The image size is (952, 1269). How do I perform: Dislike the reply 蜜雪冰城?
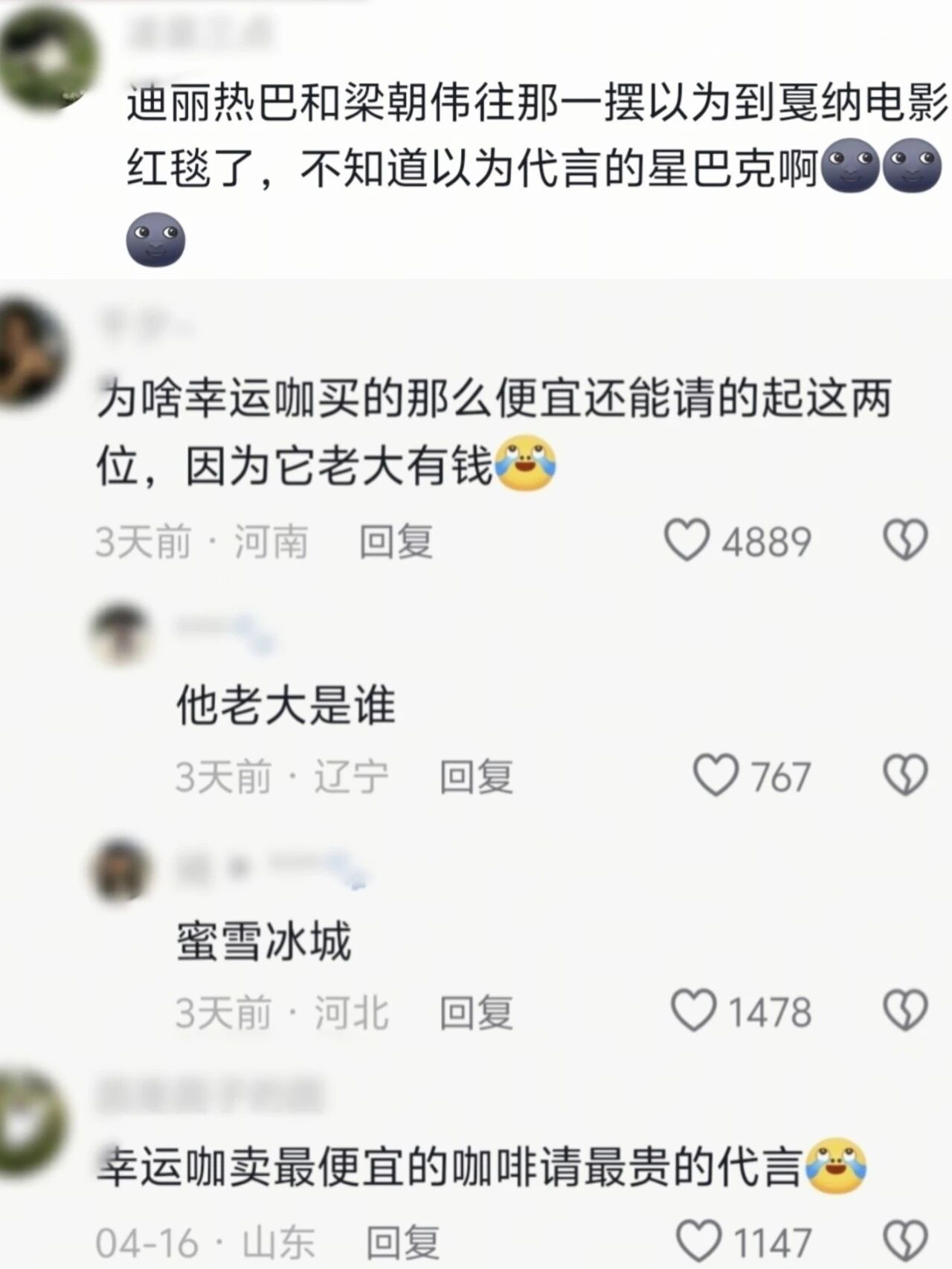coord(905,1012)
